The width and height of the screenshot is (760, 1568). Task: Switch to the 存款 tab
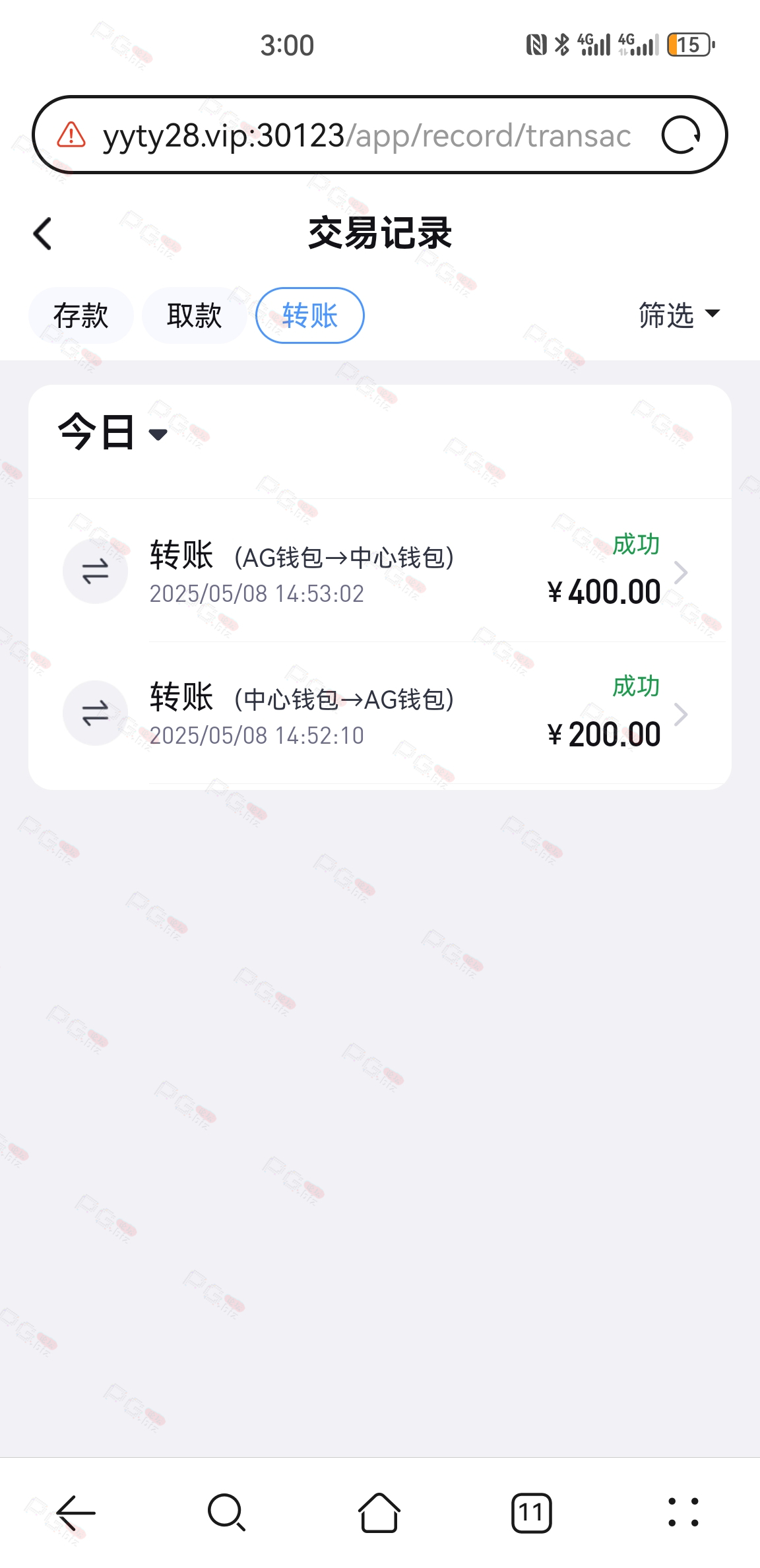tap(80, 315)
